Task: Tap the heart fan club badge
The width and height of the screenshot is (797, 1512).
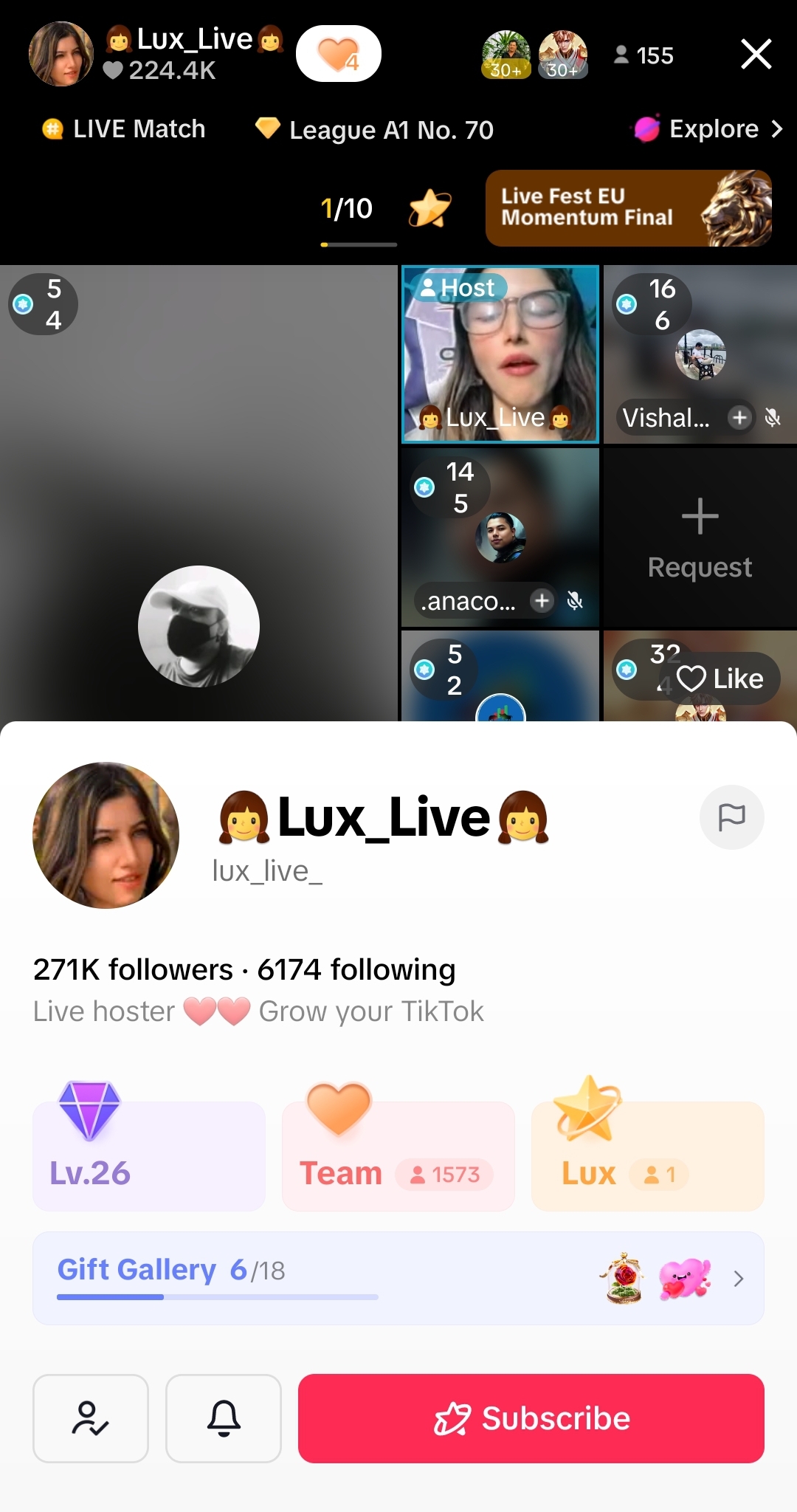Action: pyautogui.click(x=338, y=54)
